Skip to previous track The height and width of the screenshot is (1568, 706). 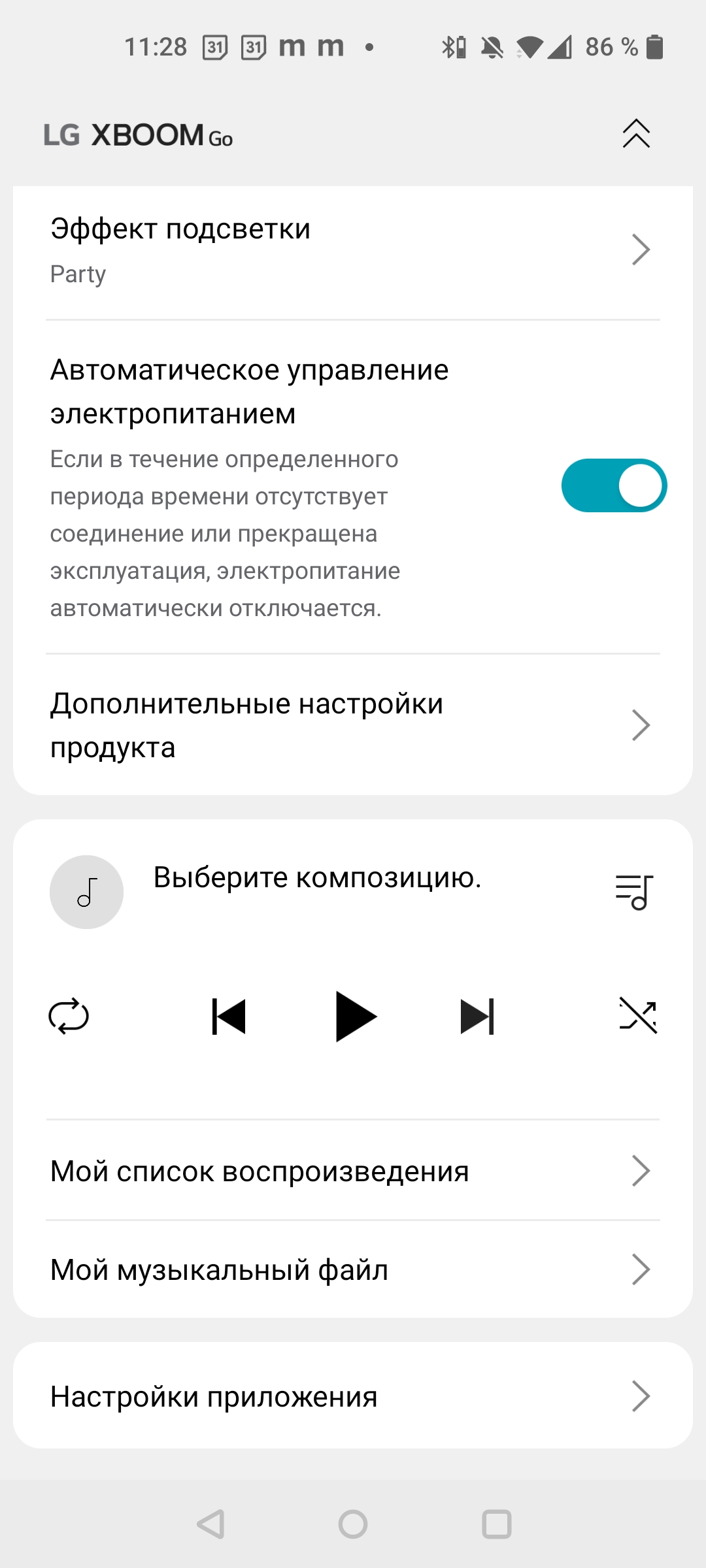[x=229, y=1017]
